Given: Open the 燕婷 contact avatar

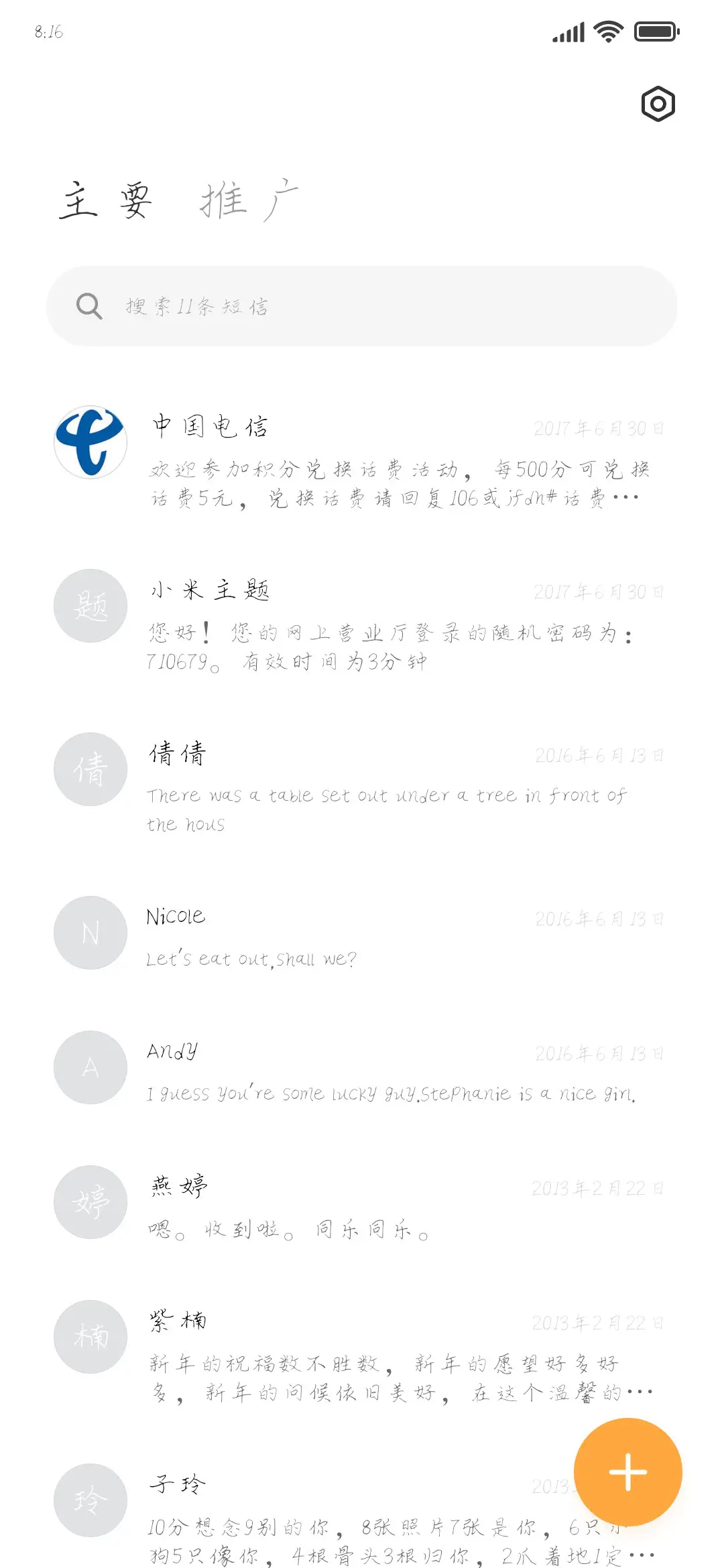Looking at the screenshot, I should tap(90, 1202).
